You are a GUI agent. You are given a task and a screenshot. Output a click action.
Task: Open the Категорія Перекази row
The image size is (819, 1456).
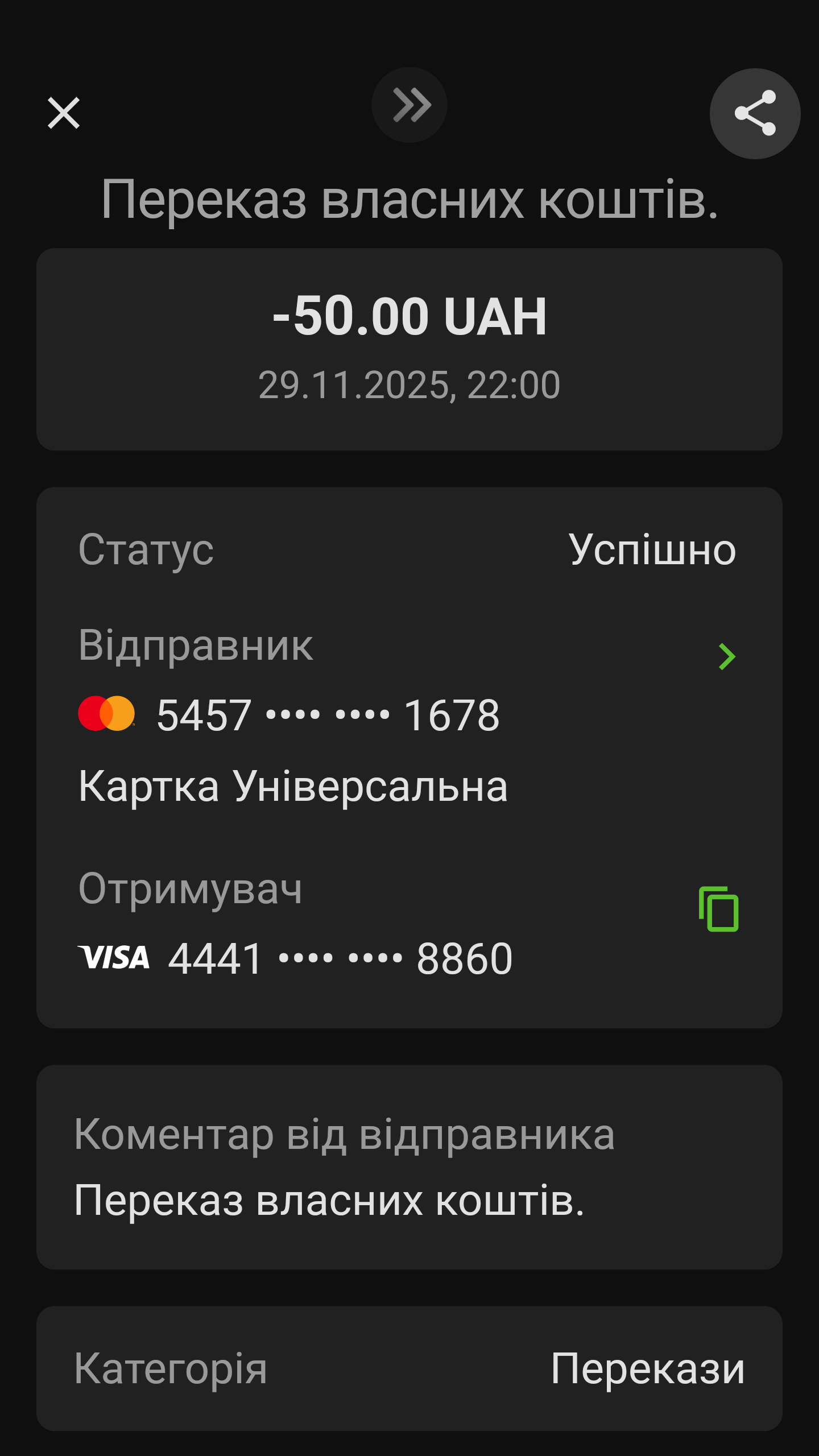pyautogui.click(x=409, y=1369)
